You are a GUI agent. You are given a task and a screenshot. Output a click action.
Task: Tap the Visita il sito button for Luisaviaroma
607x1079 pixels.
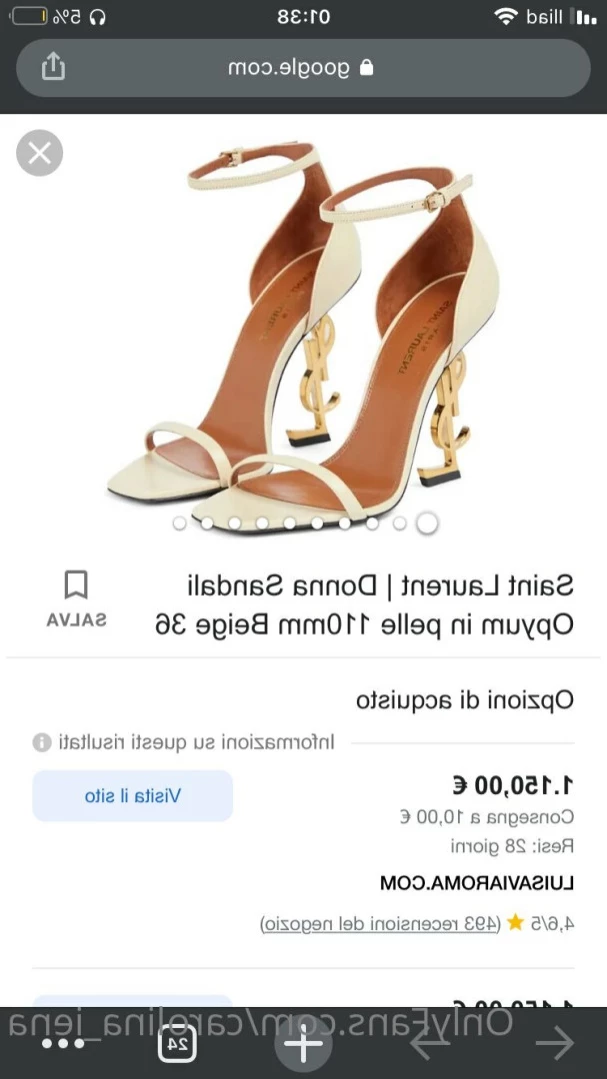pos(132,796)
